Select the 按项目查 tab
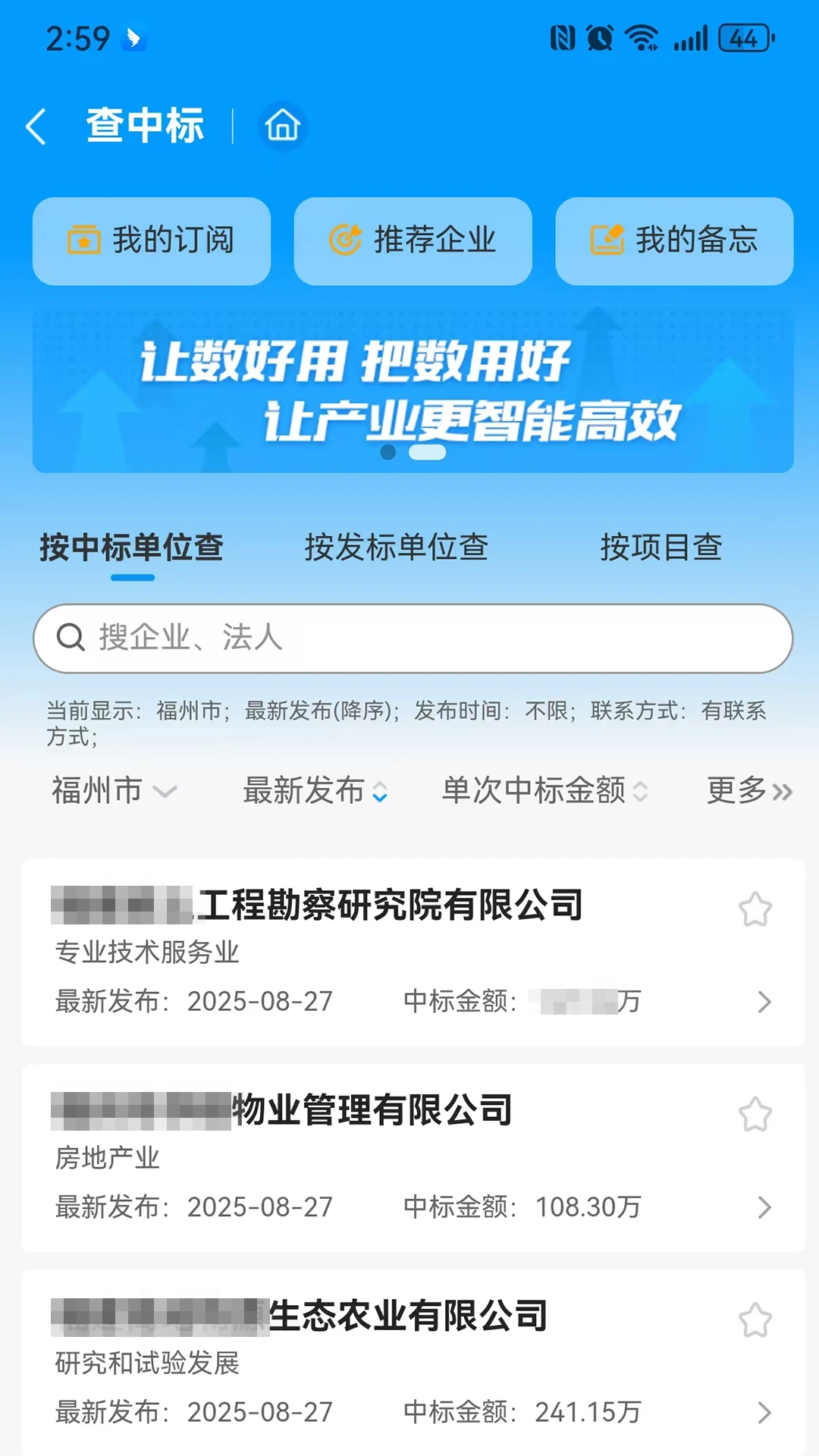 pos(661,548)
